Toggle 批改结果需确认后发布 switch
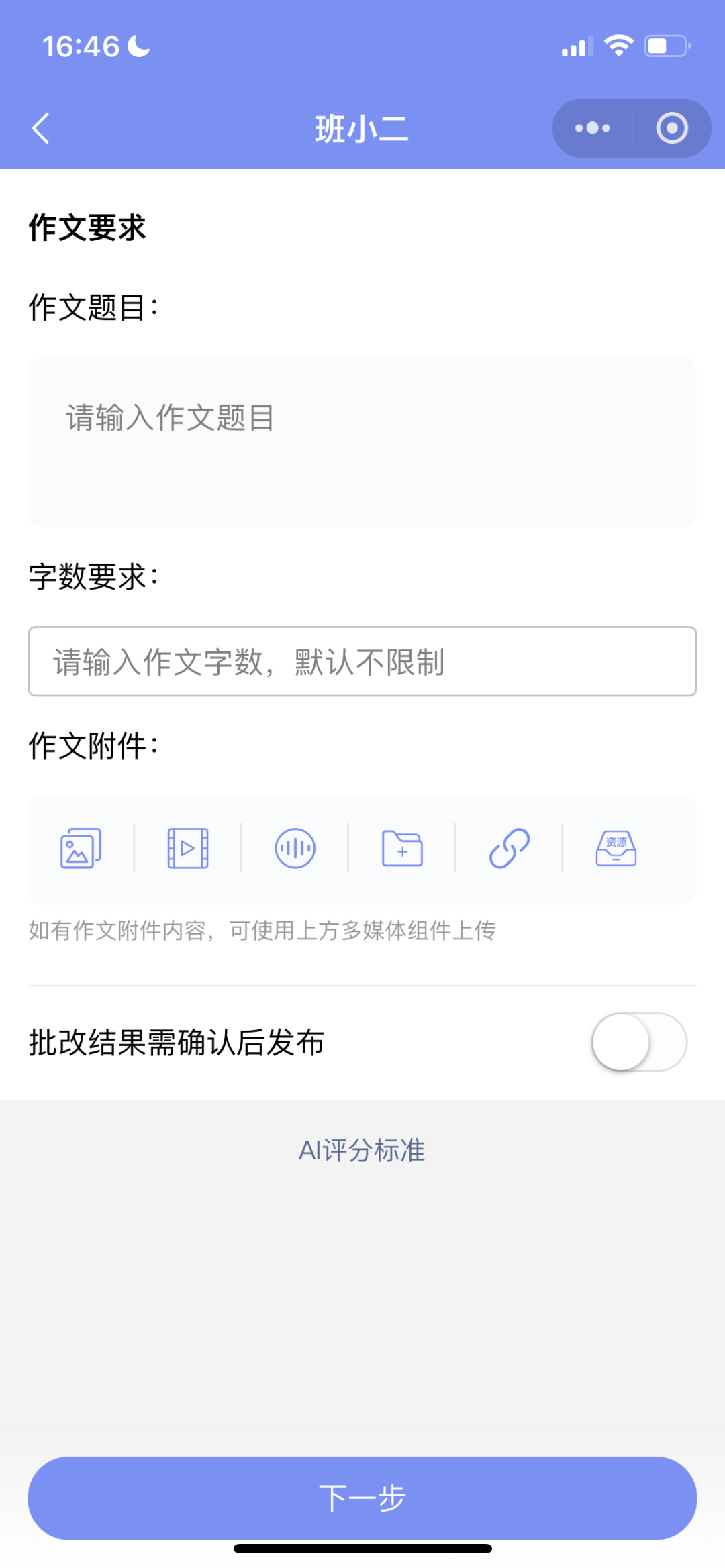Viewport: 725px width, 1568px height. coord(639,1042)
